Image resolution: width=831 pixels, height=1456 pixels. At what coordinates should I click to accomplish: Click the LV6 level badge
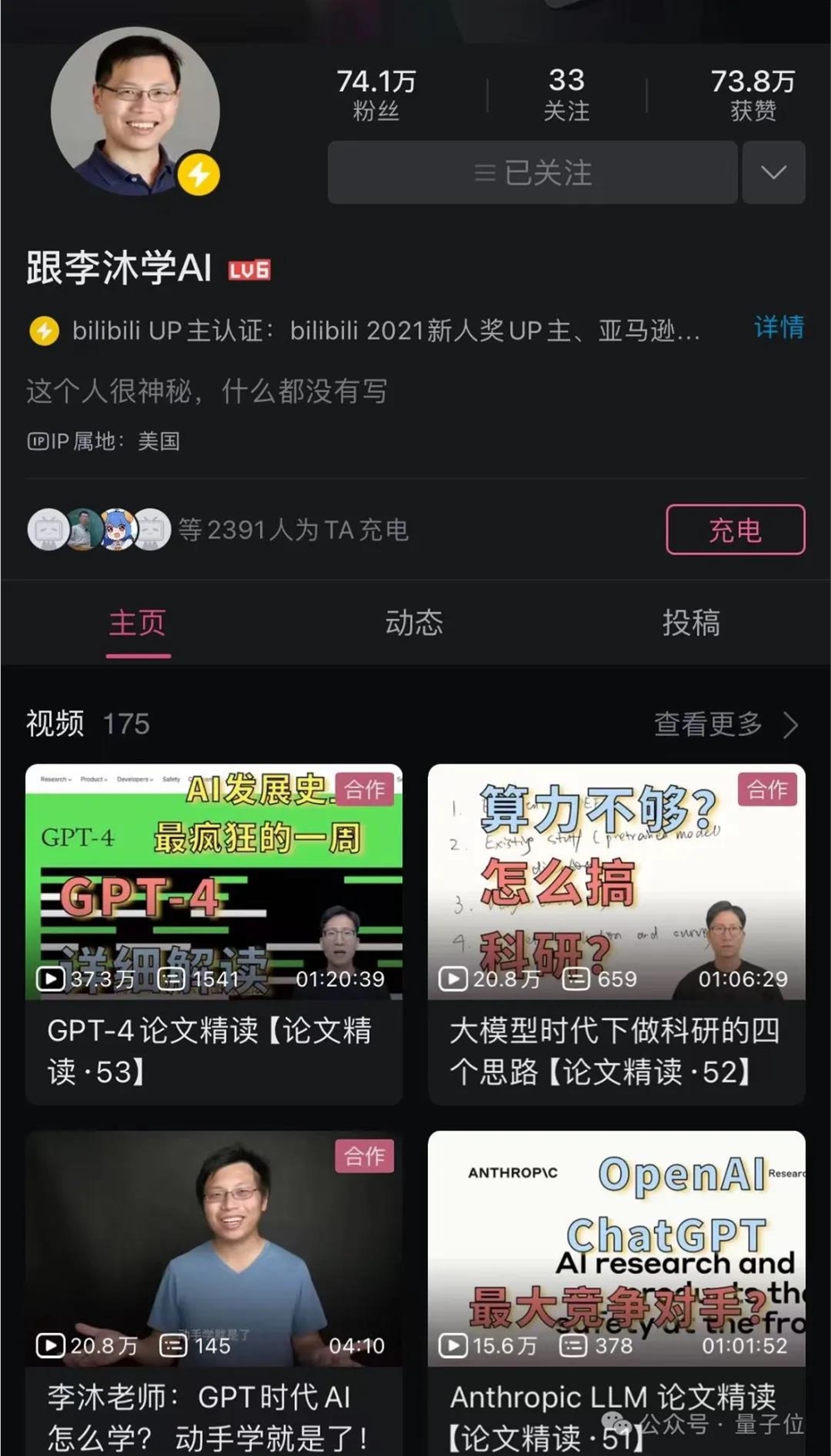(249, 270)
